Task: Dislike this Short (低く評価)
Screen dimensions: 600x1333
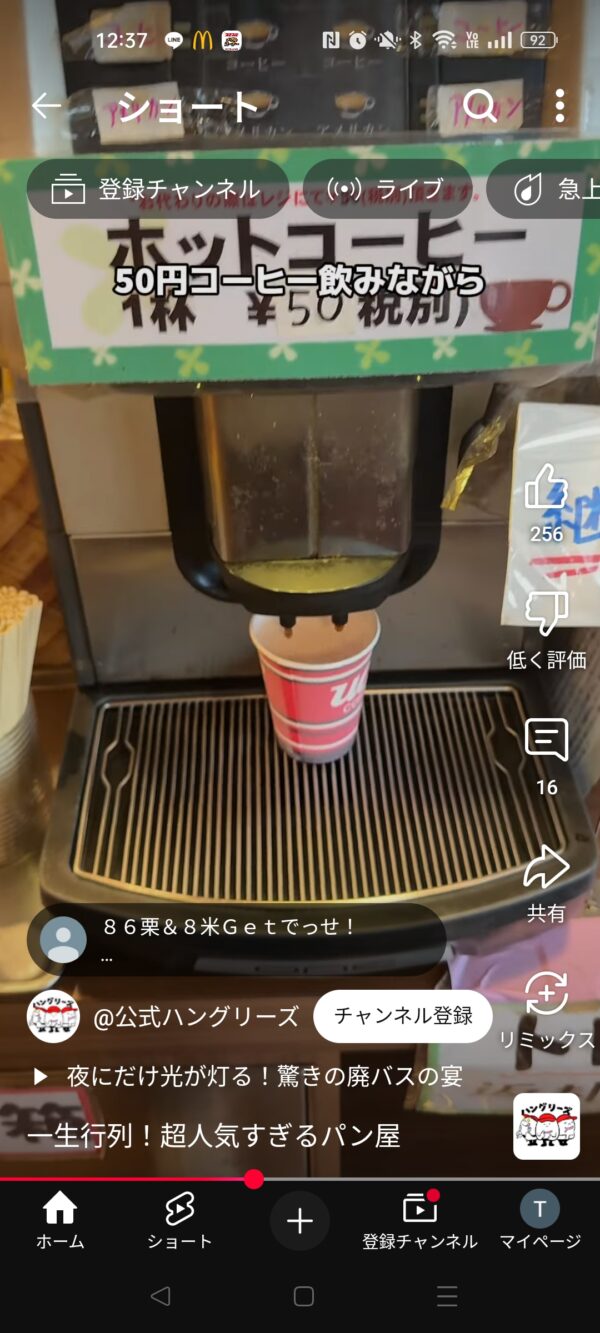Action: pos(546,614)
